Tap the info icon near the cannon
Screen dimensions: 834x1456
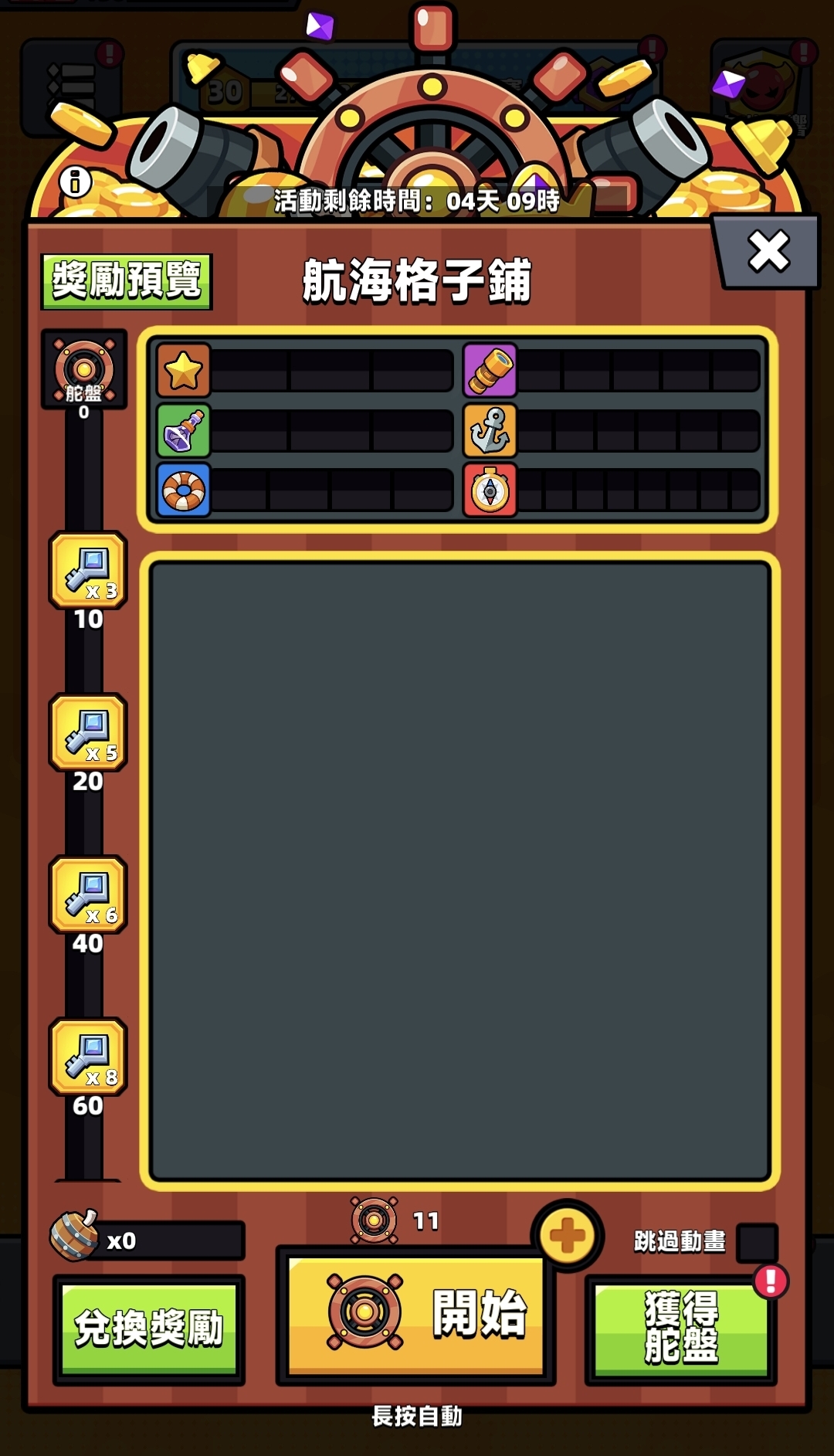[76, 182]
